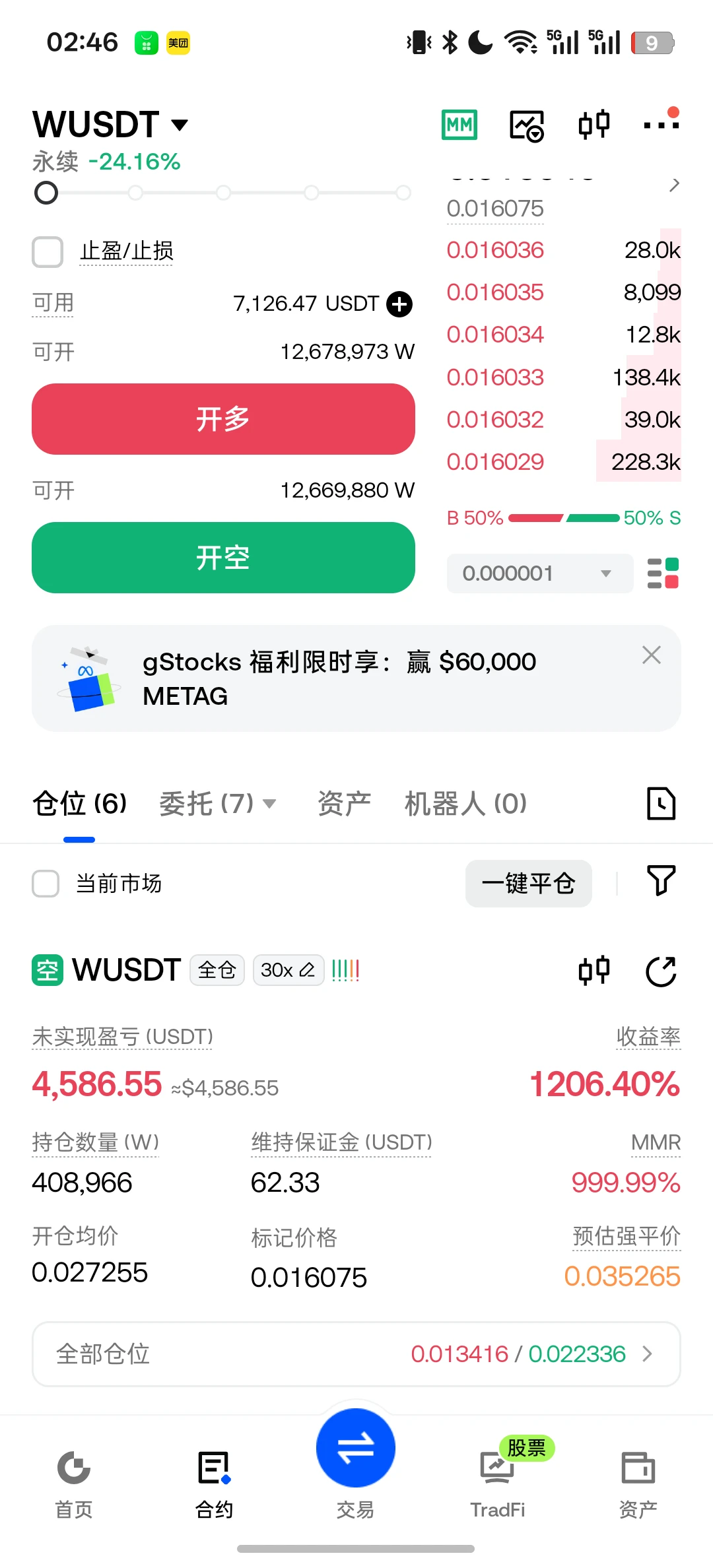Switch to the 资产 tab in positions area
Screen dimensions: 713x1568
point(344,804)
